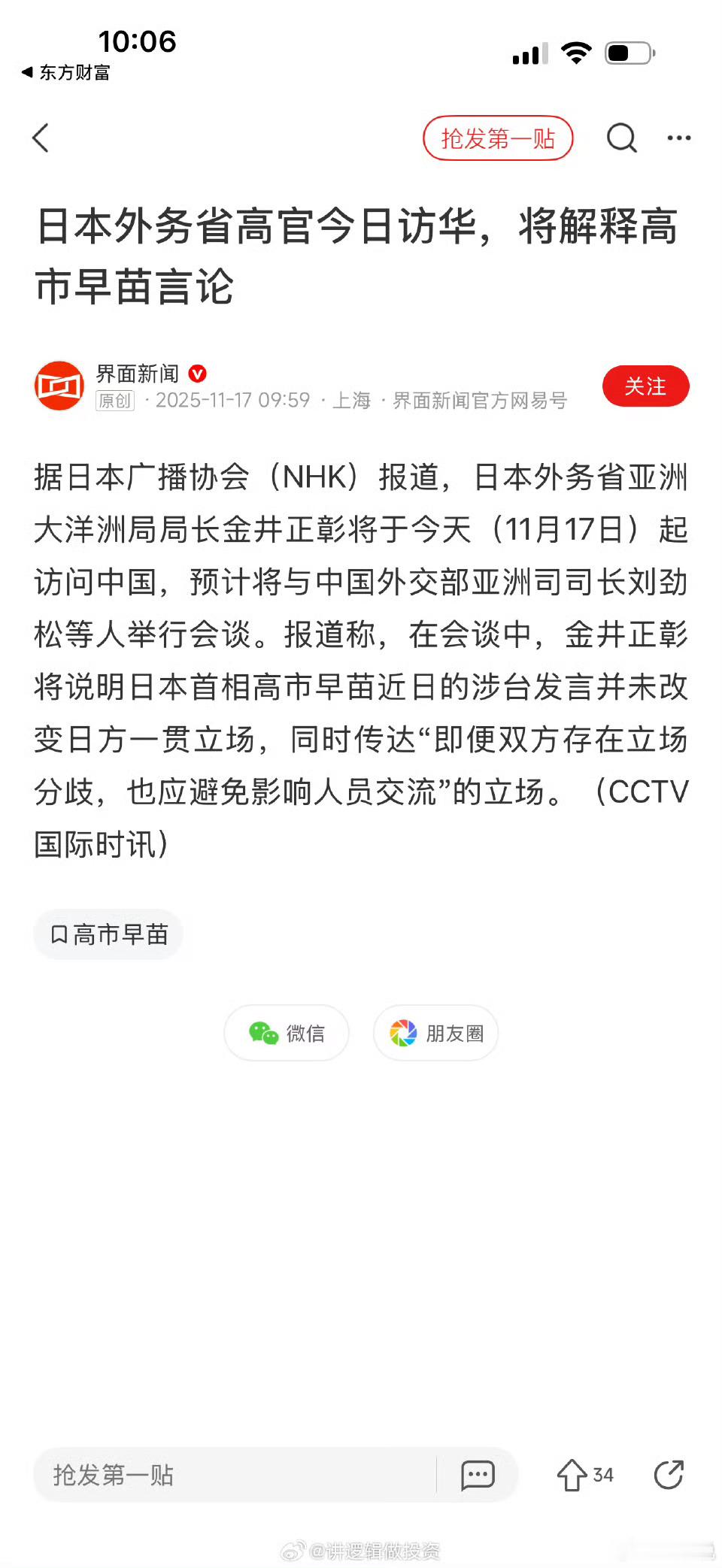
Task: Tap the forward/share arrow icon at bottom
Action: (x=669, y=1476)
